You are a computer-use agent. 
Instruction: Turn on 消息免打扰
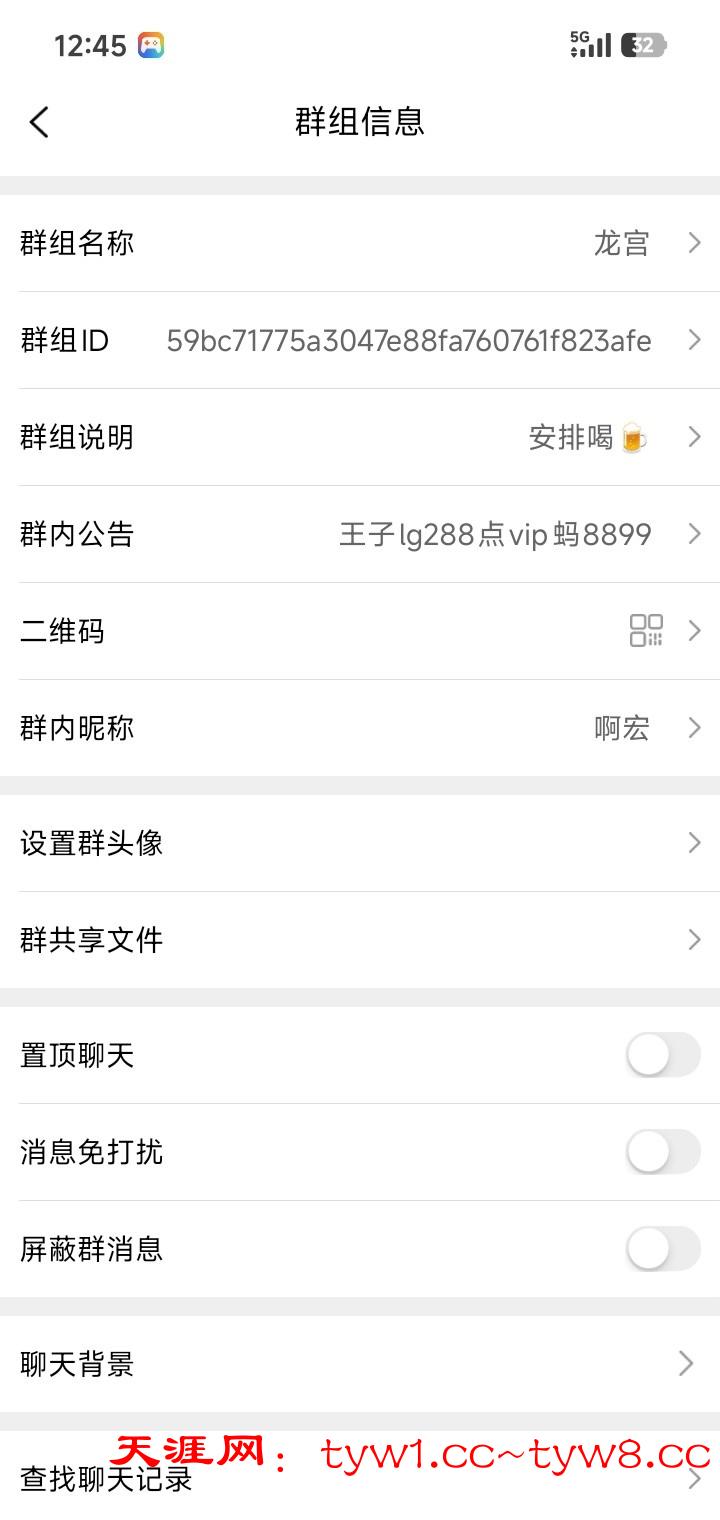663,1152
